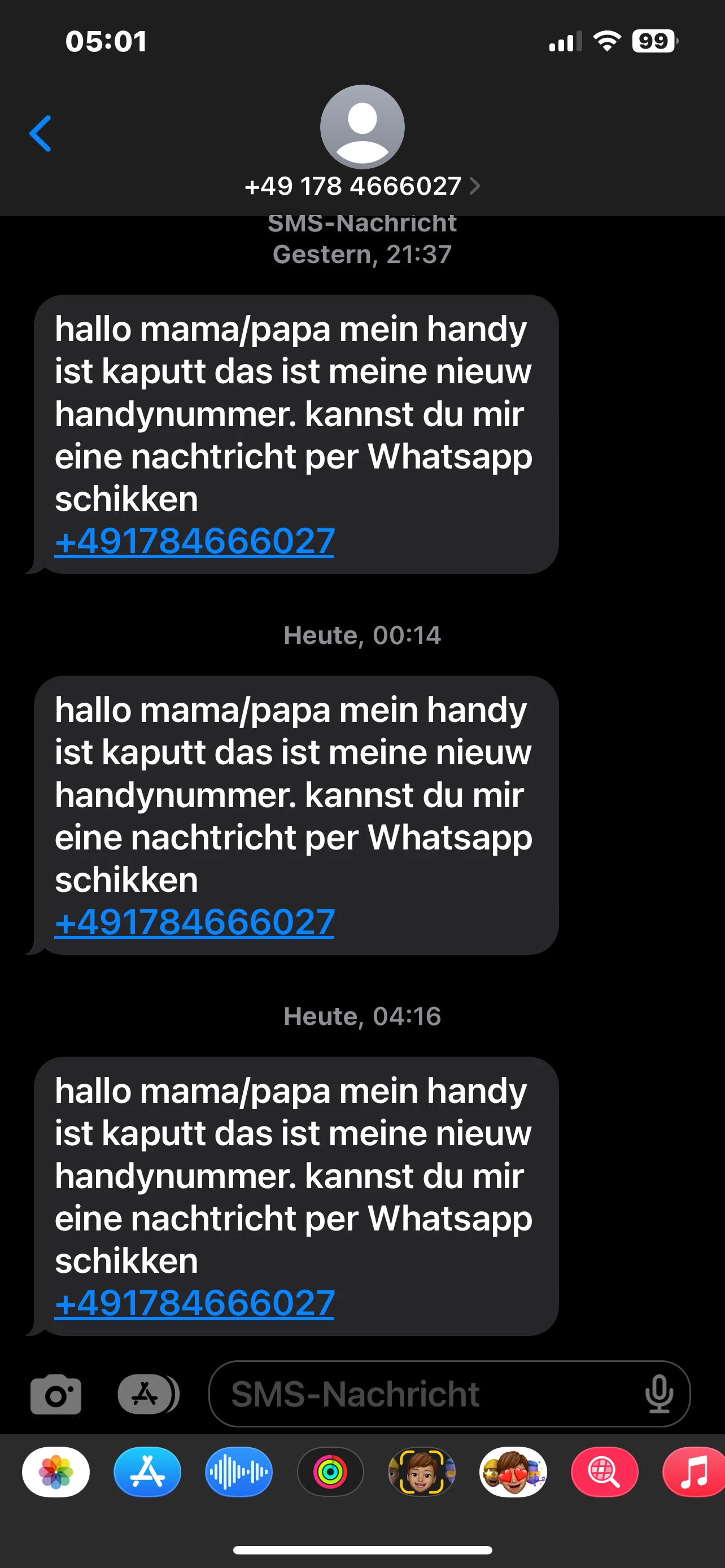Open audio message recorder in app strip
Screen dimensions: 725x1568
239,1472
